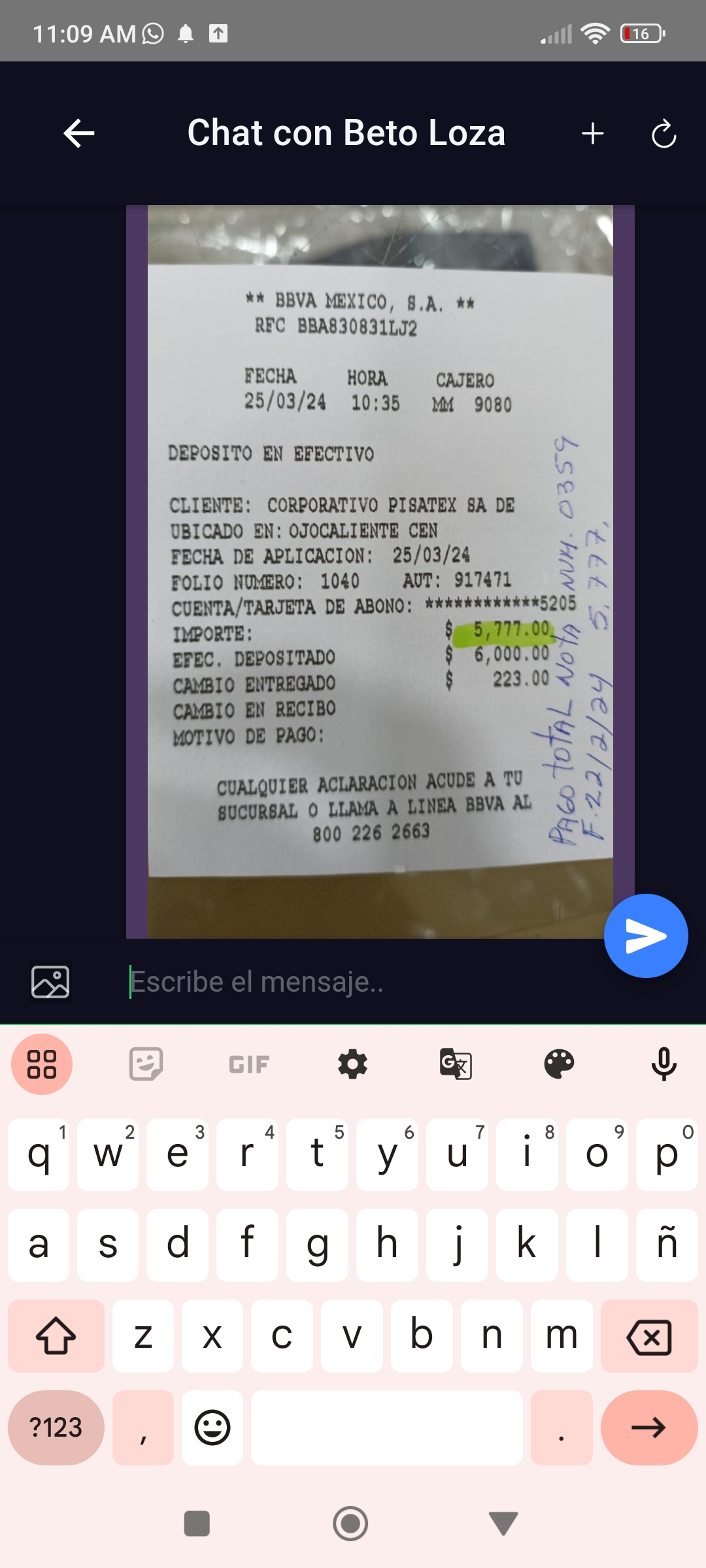Open the keyboard translate tool
Viewport: 706px width, 1568px height.
coord(456,1064)
